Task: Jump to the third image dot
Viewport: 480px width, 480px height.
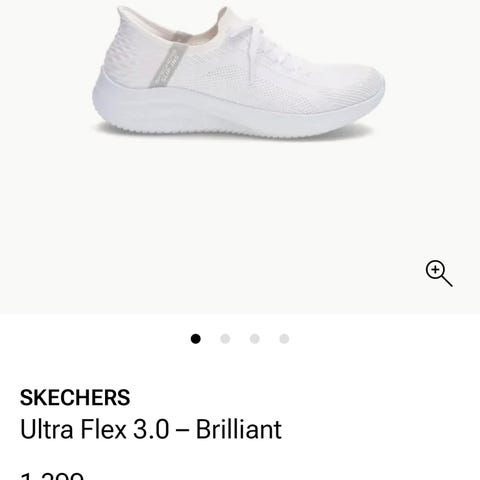Action: click(x=255, y=339)
